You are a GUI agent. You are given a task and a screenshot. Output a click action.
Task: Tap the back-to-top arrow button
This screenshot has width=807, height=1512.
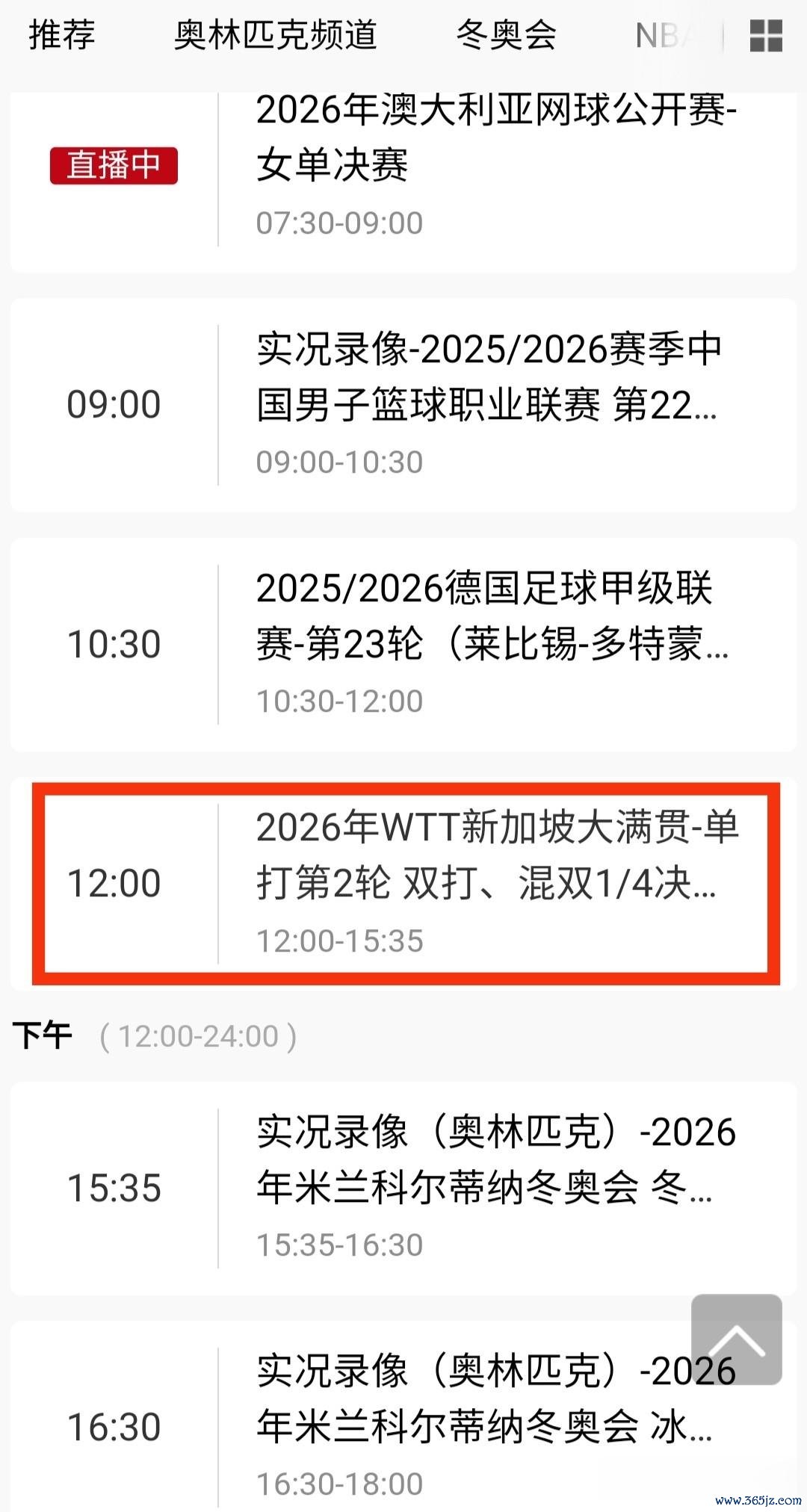pos(736,1340)
